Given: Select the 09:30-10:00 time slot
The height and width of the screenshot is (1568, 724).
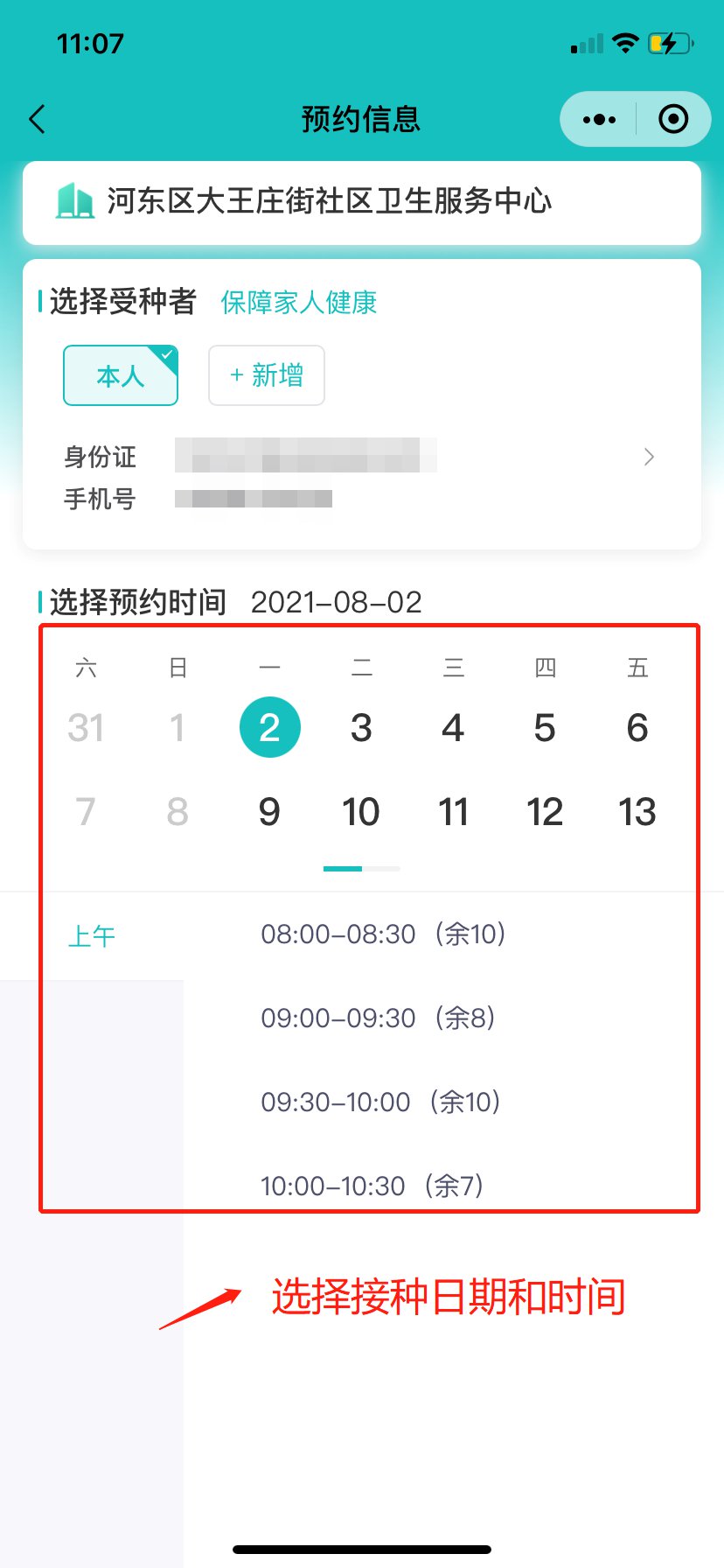Looking at the screenshot, I should point(380,1102).
